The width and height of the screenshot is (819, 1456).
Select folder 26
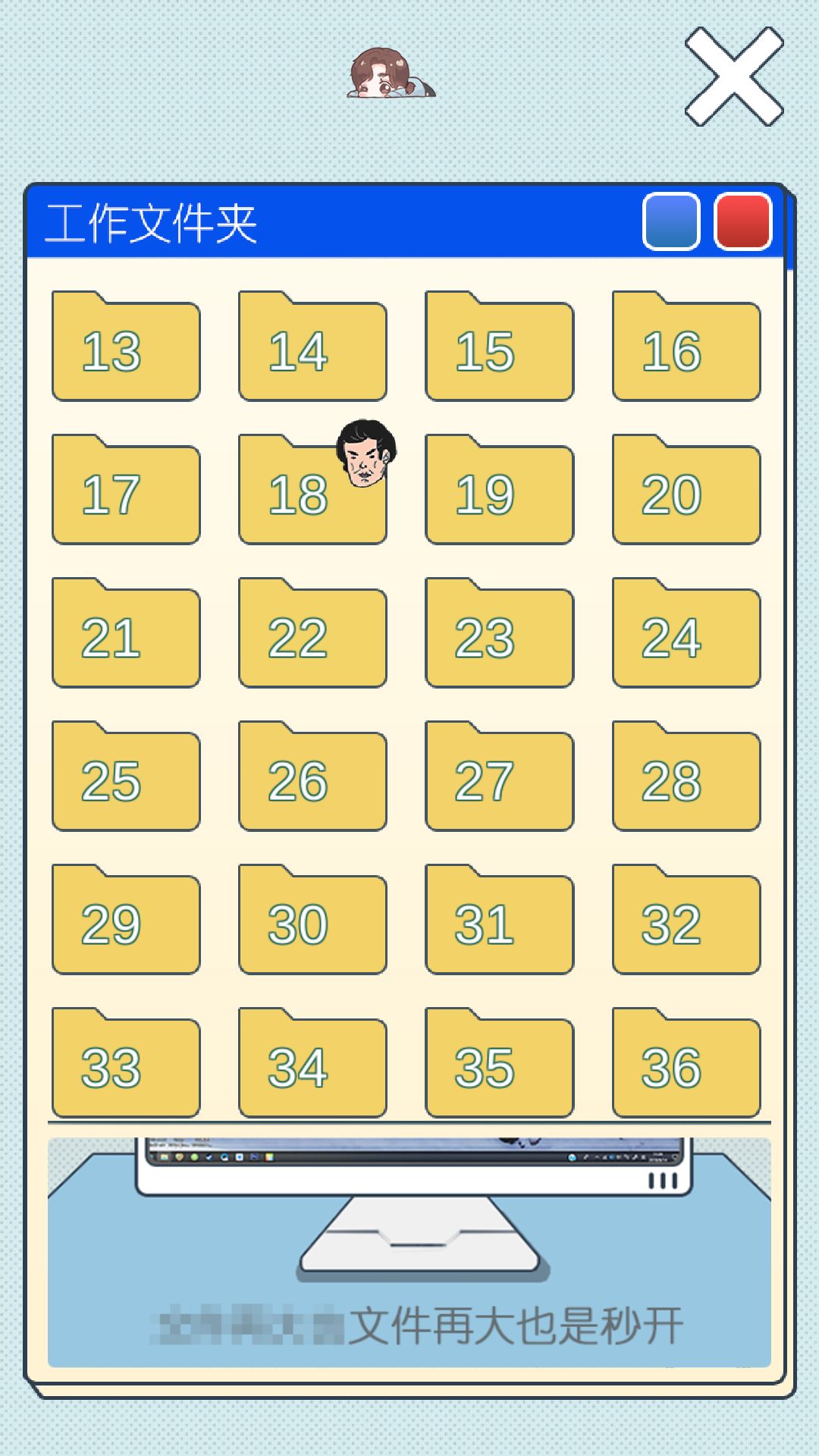point(312,779)
